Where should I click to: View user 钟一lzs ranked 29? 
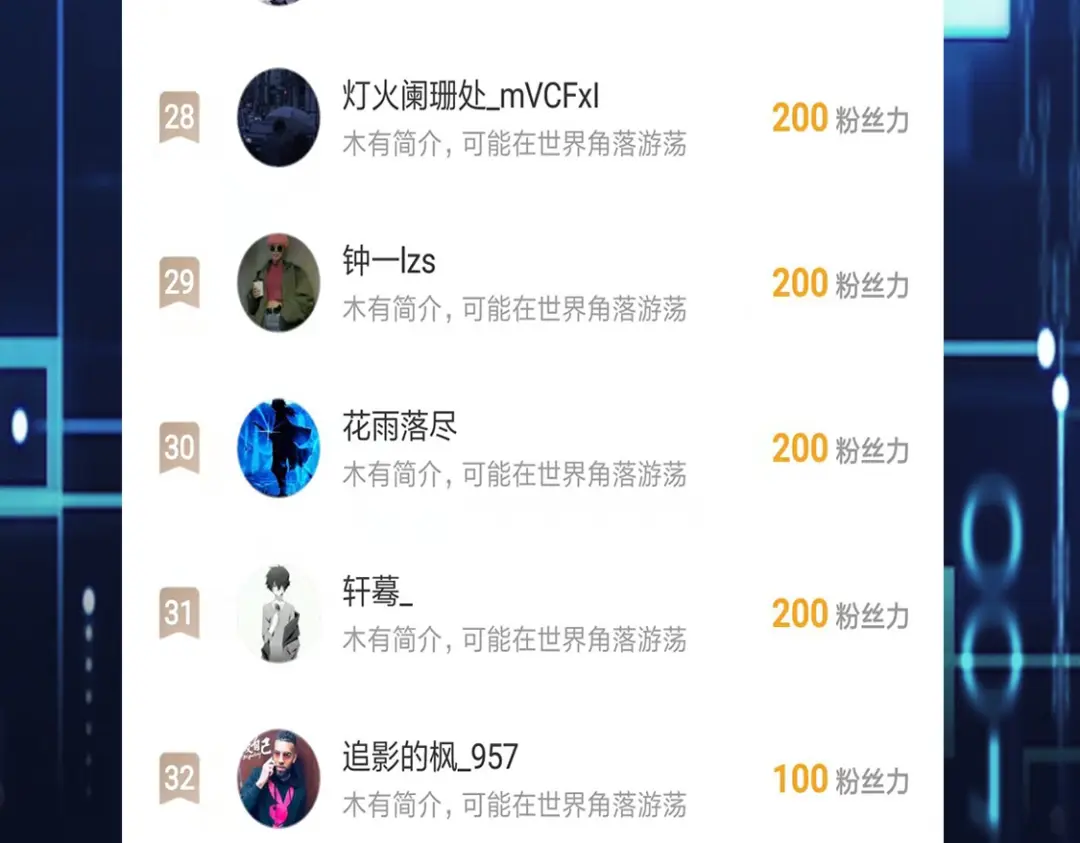389,263
